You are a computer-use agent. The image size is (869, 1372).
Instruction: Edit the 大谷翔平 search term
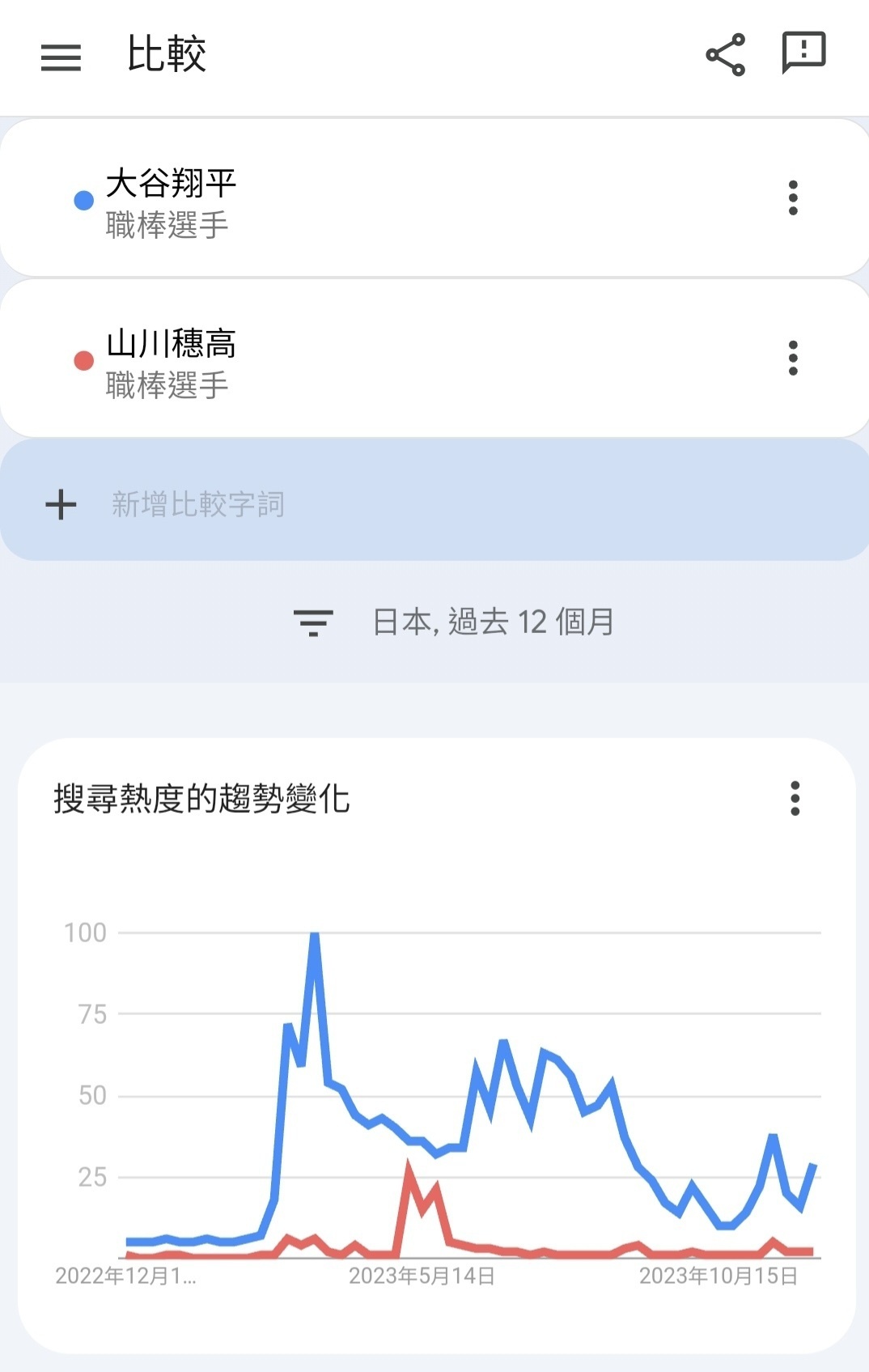click(x=171, y=201)
